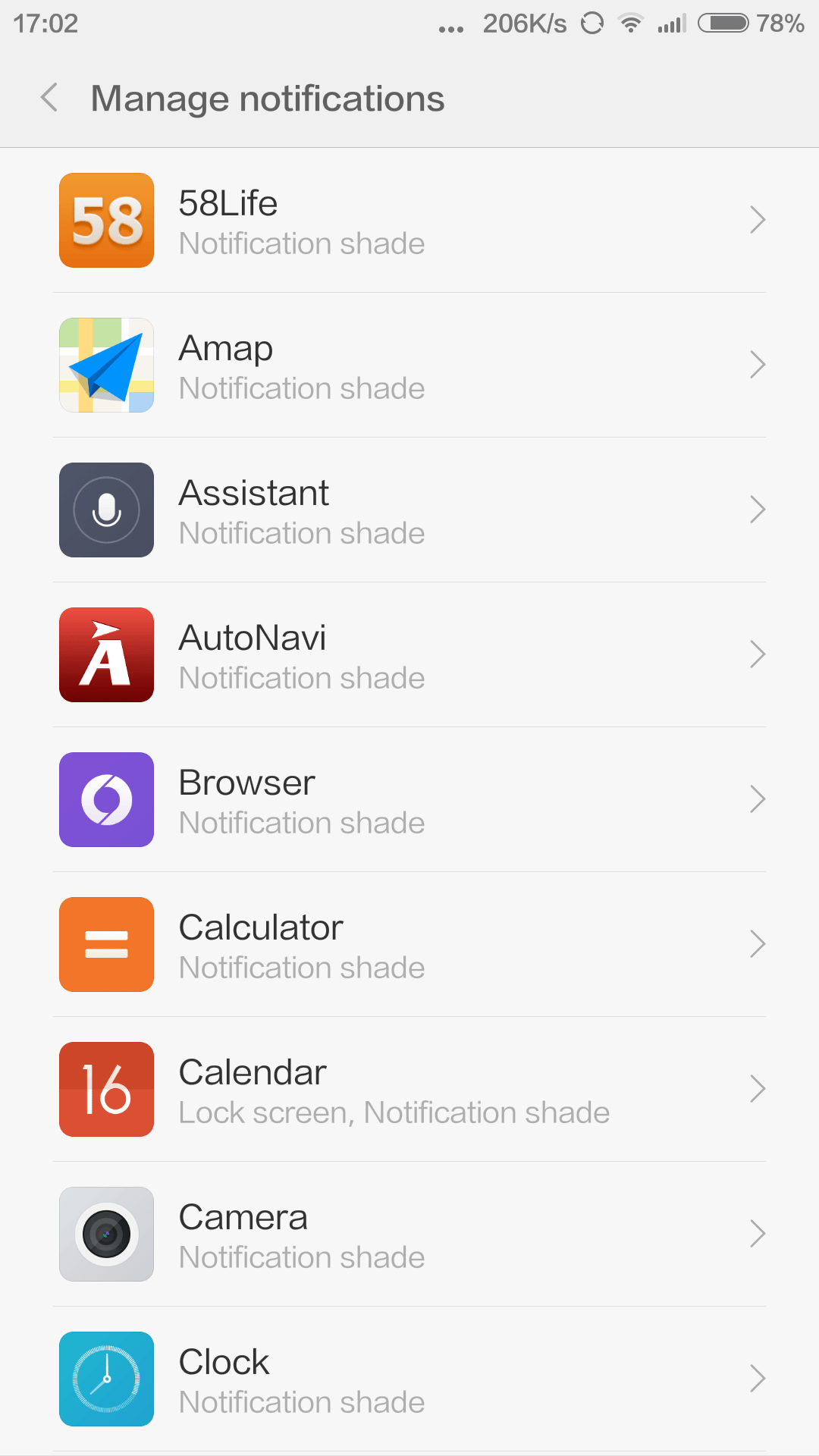Tap the Browser row
Viewport: 819px width, 1456px height.
409,800
